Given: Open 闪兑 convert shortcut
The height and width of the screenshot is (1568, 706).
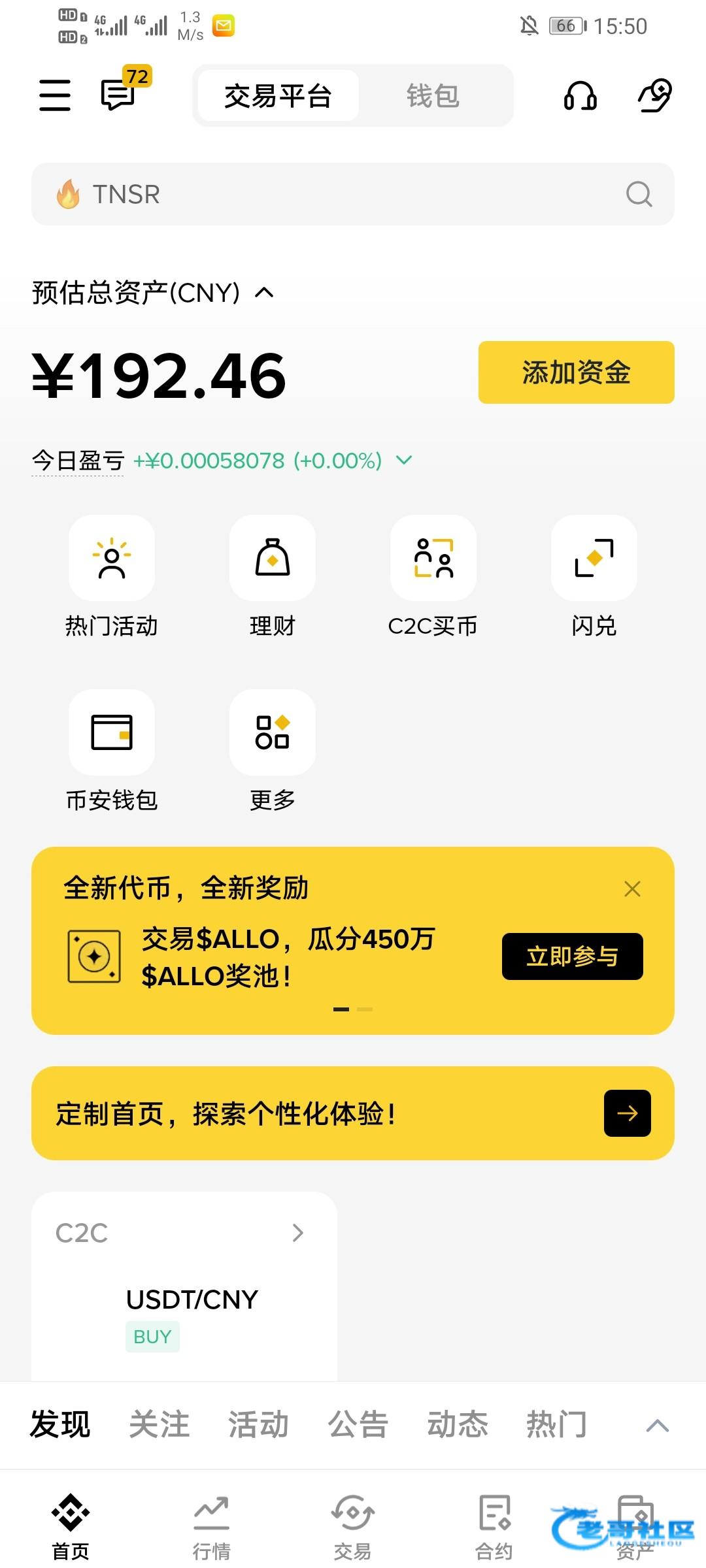Looking at the screenshot, I should (x=594, y=559).
